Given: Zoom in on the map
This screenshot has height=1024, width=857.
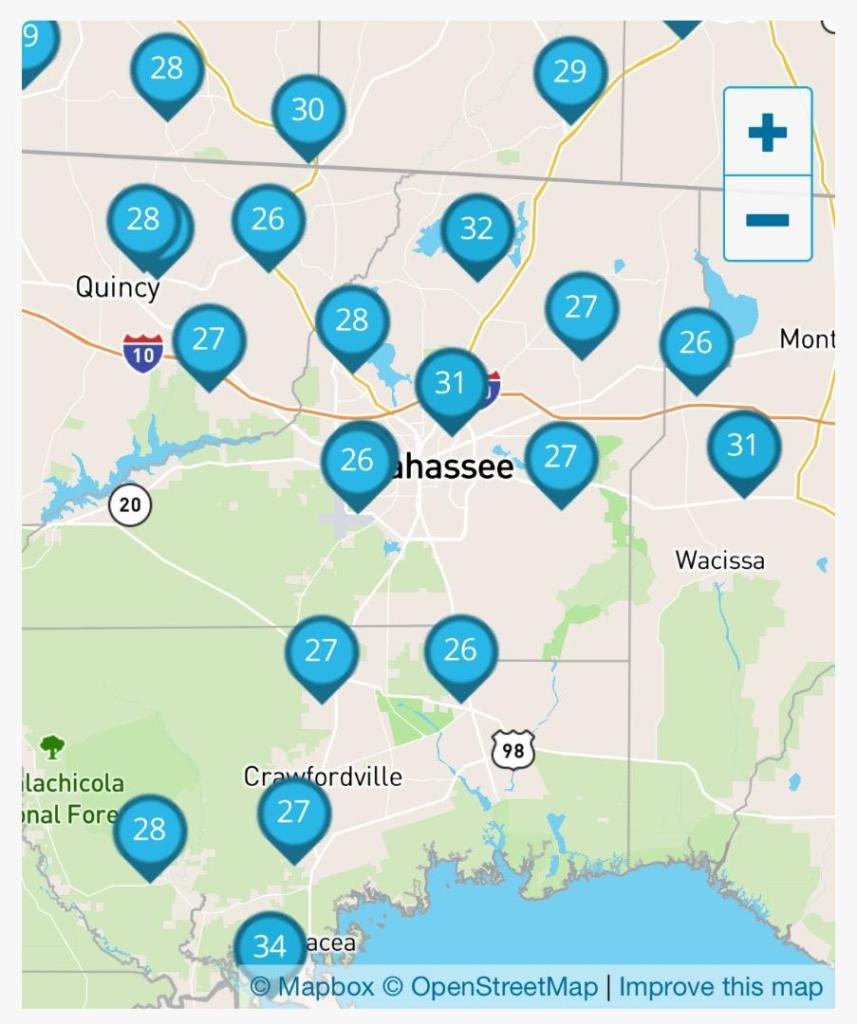Looking at the screenshot, I should [x=767, y=132].
